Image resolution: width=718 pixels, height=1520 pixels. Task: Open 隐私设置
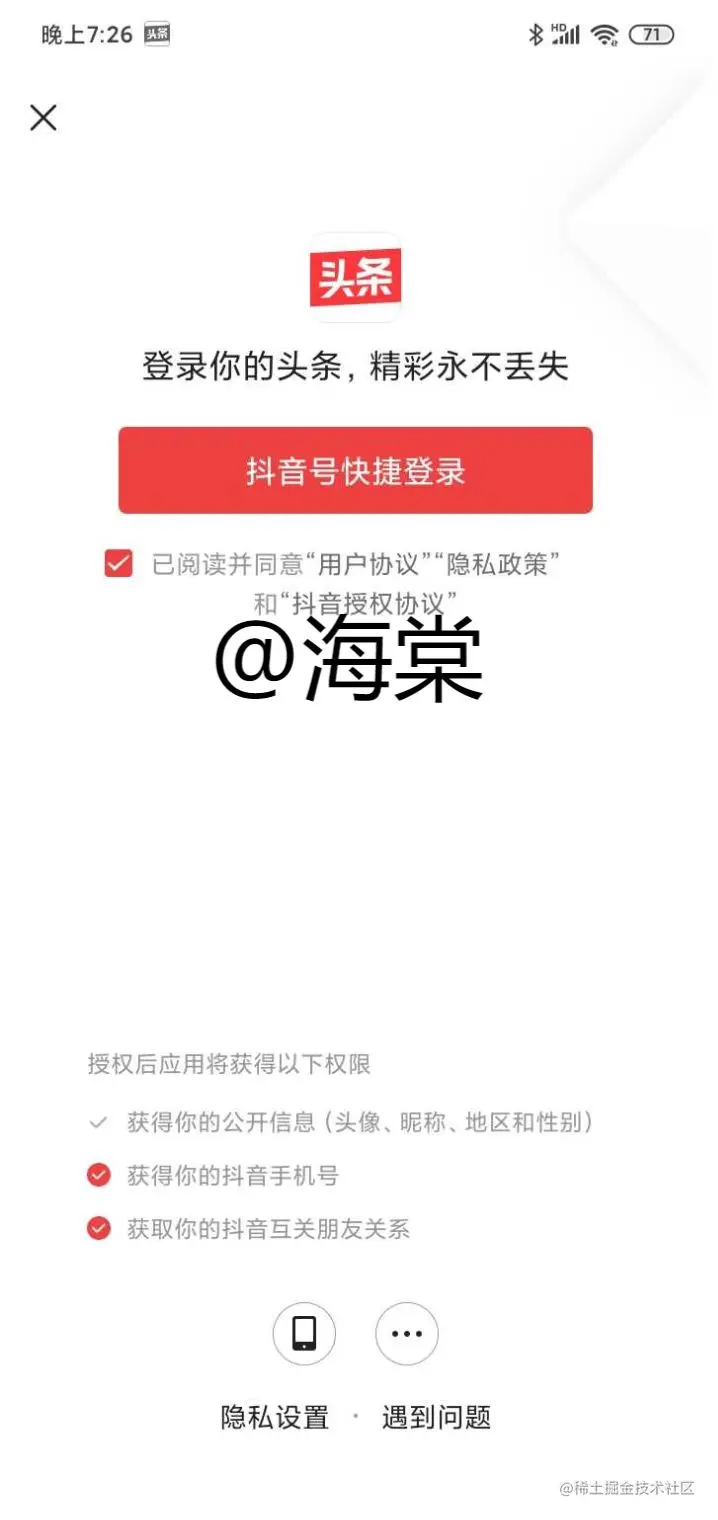[274, 1417]
